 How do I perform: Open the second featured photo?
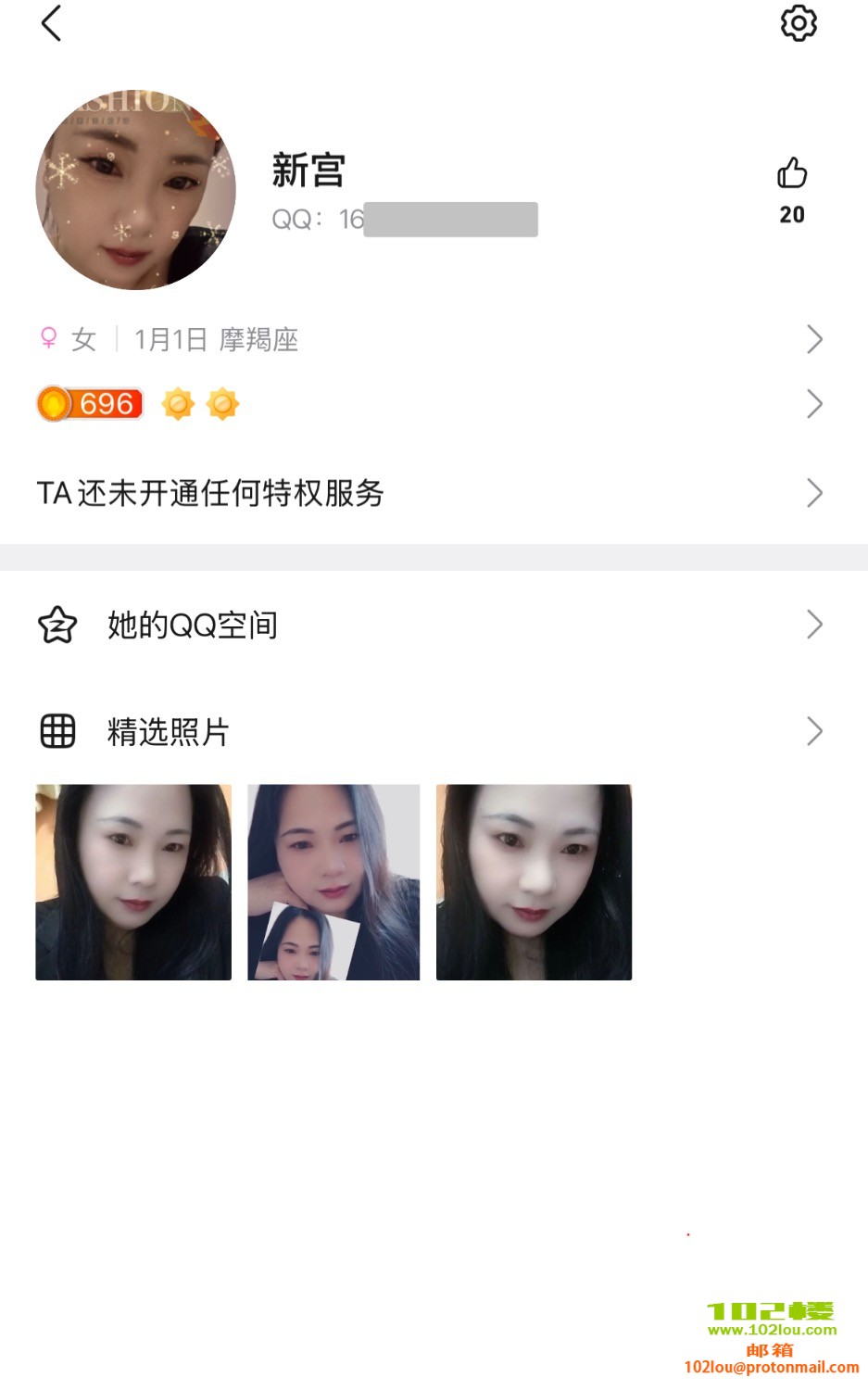click(x=333, y=882)
